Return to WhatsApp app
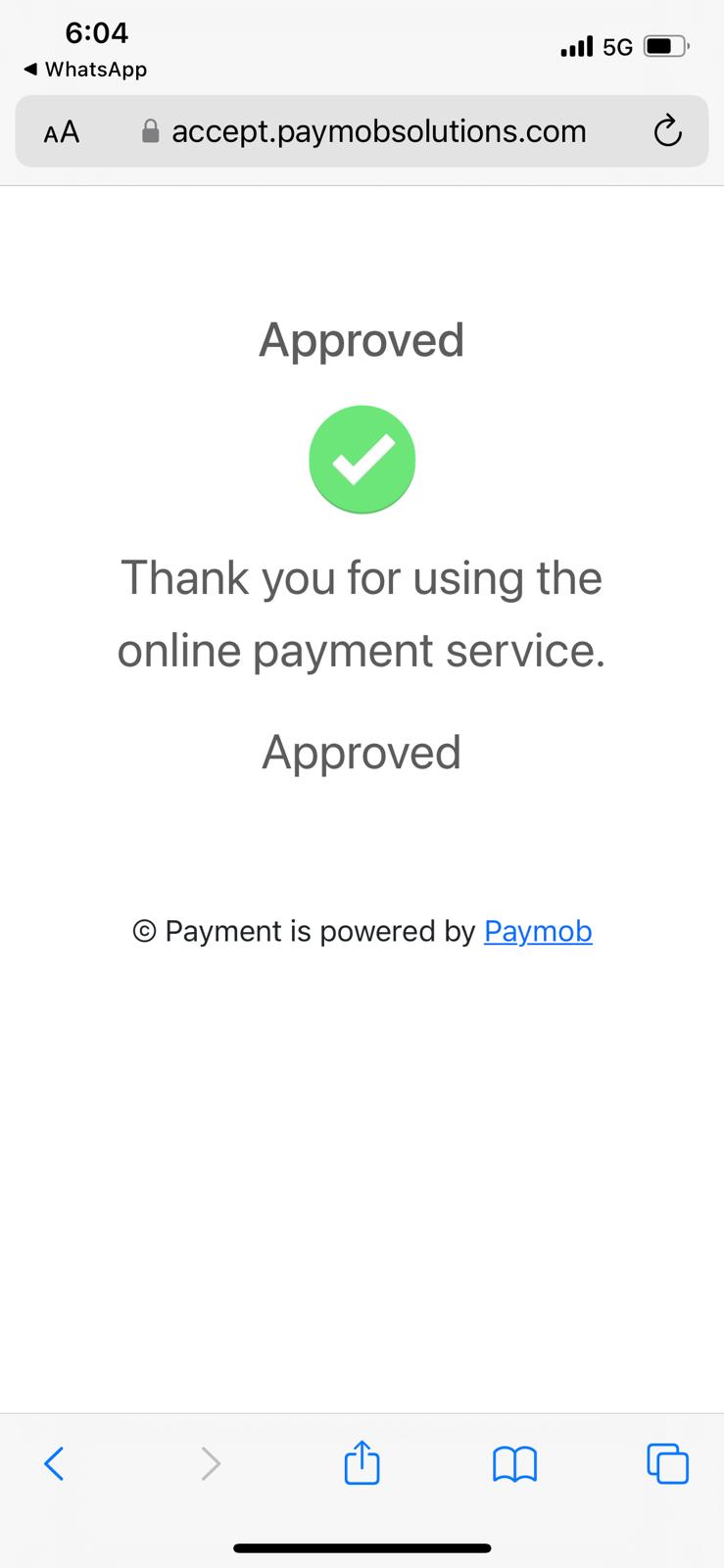Viewport: 724px width, 1568px height. point(84,70)
